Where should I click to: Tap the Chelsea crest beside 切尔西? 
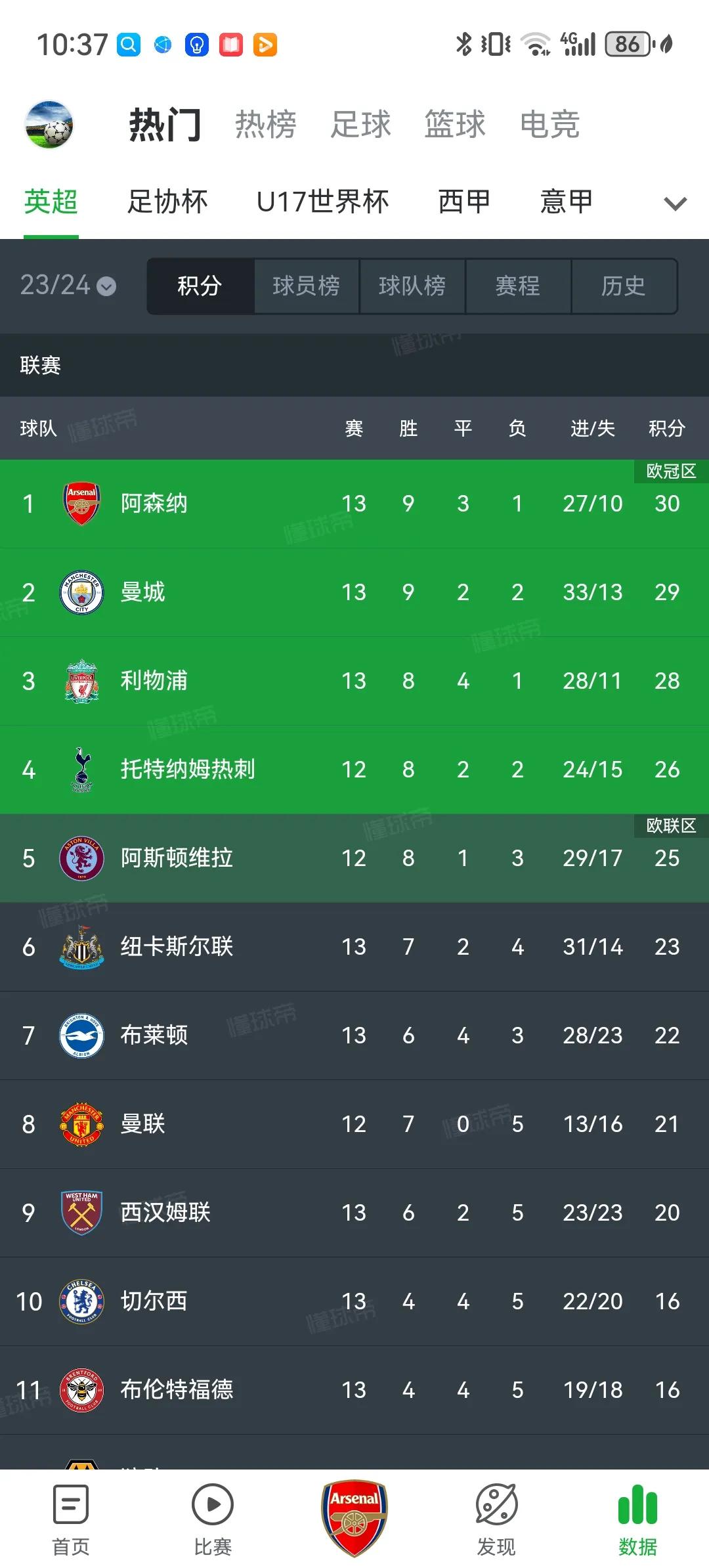click(x=80, y=1301)
